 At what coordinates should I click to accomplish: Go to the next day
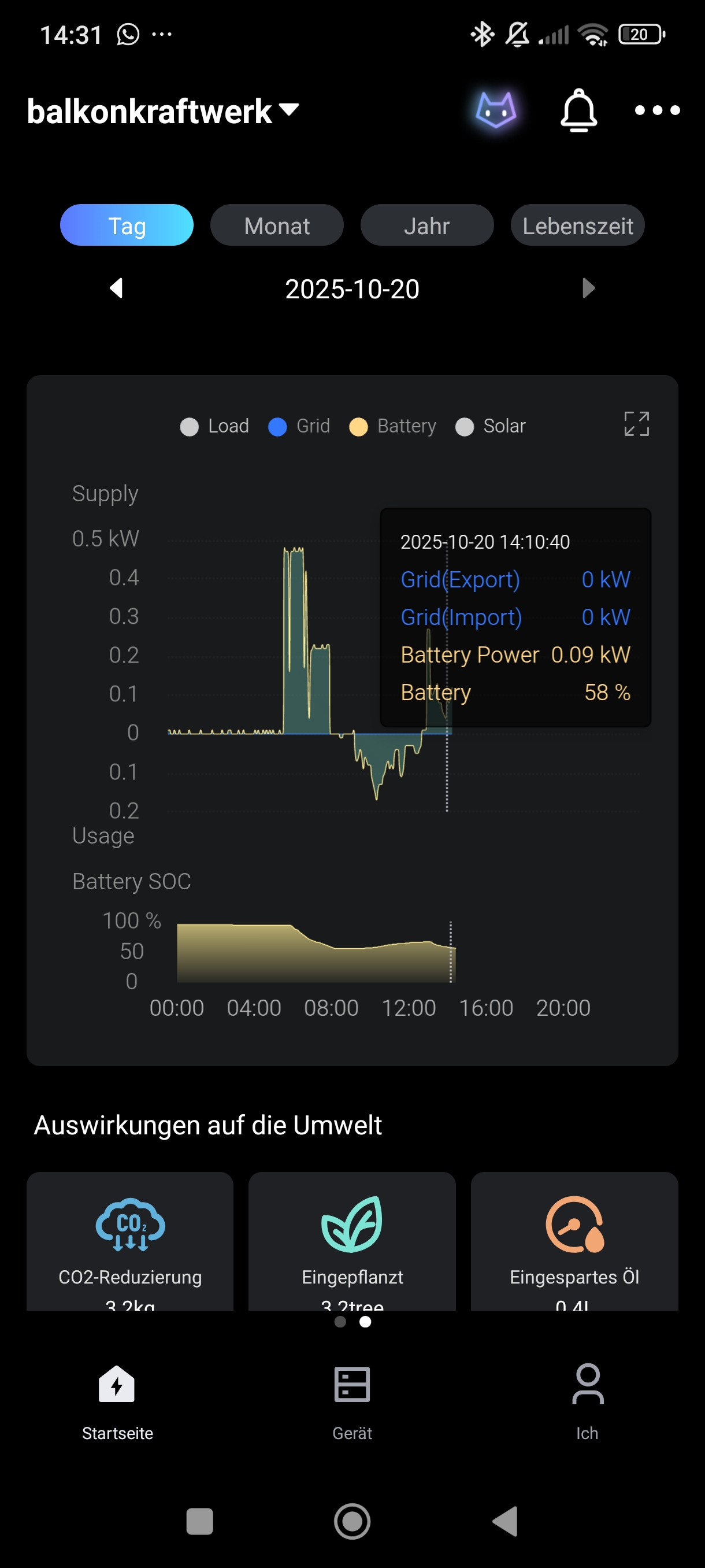[x=588, y=288]
